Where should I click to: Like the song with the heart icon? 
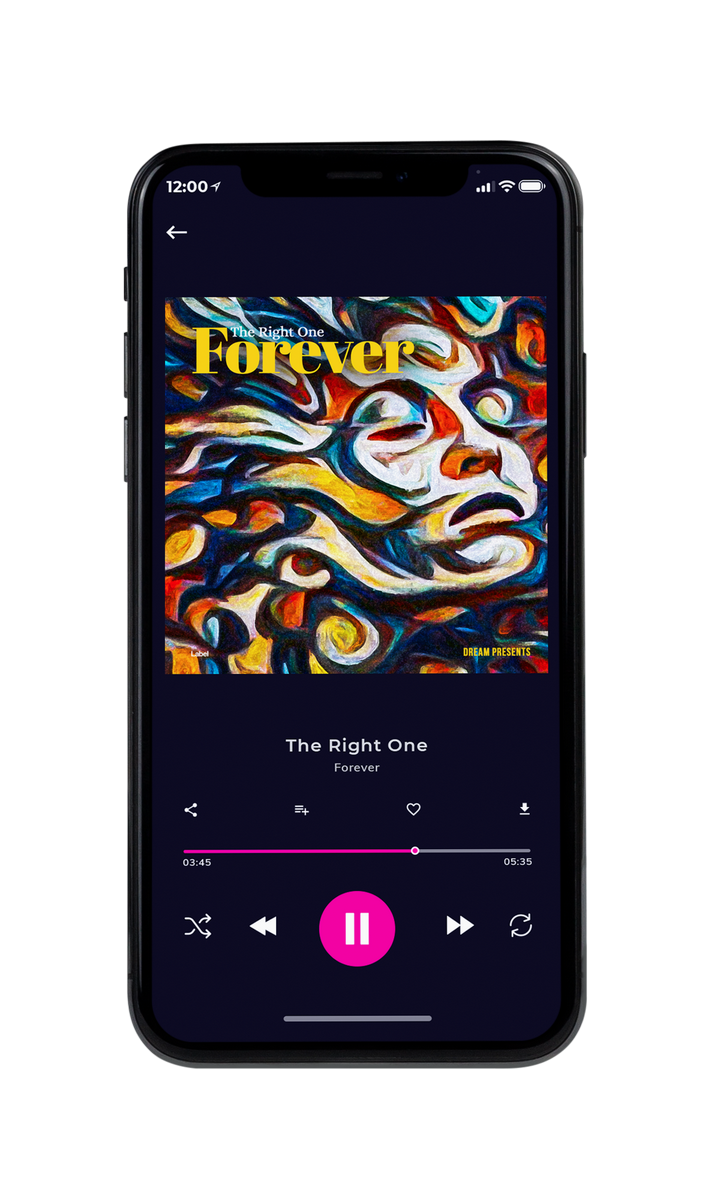[413, 810]
